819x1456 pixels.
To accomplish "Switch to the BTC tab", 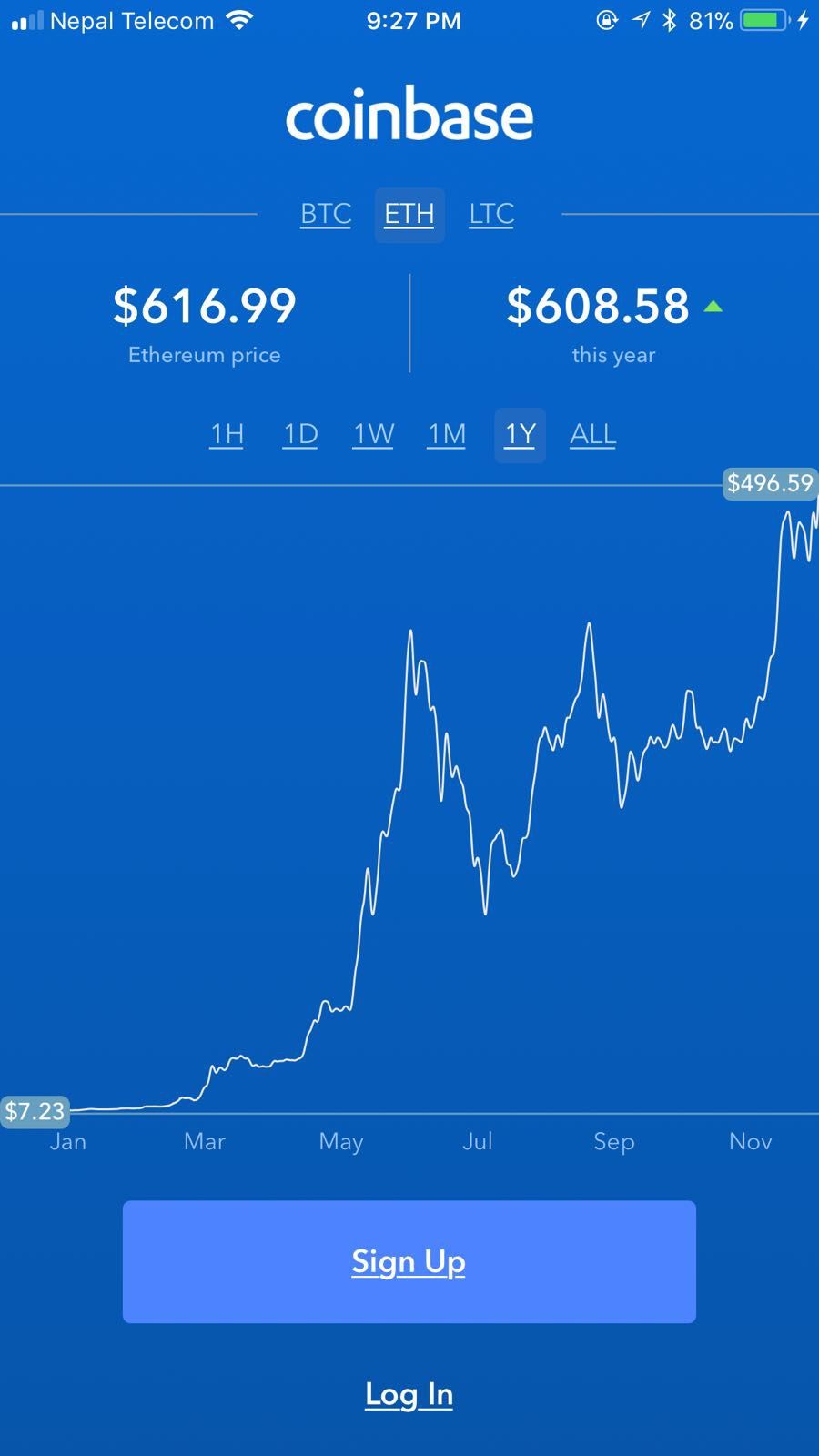I will coord(326,214).
